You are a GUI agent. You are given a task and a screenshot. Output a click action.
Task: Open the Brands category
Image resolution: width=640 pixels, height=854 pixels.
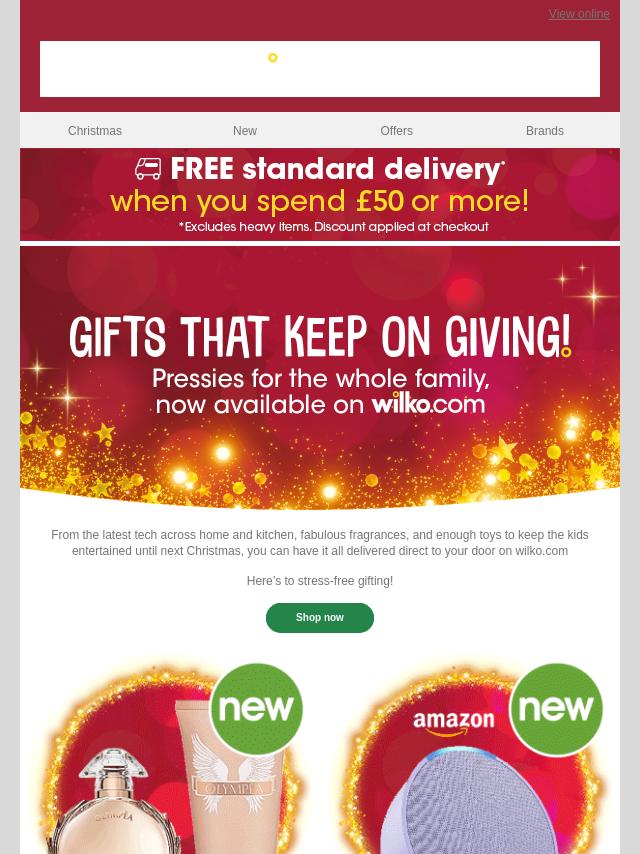[x=545, y=131]
